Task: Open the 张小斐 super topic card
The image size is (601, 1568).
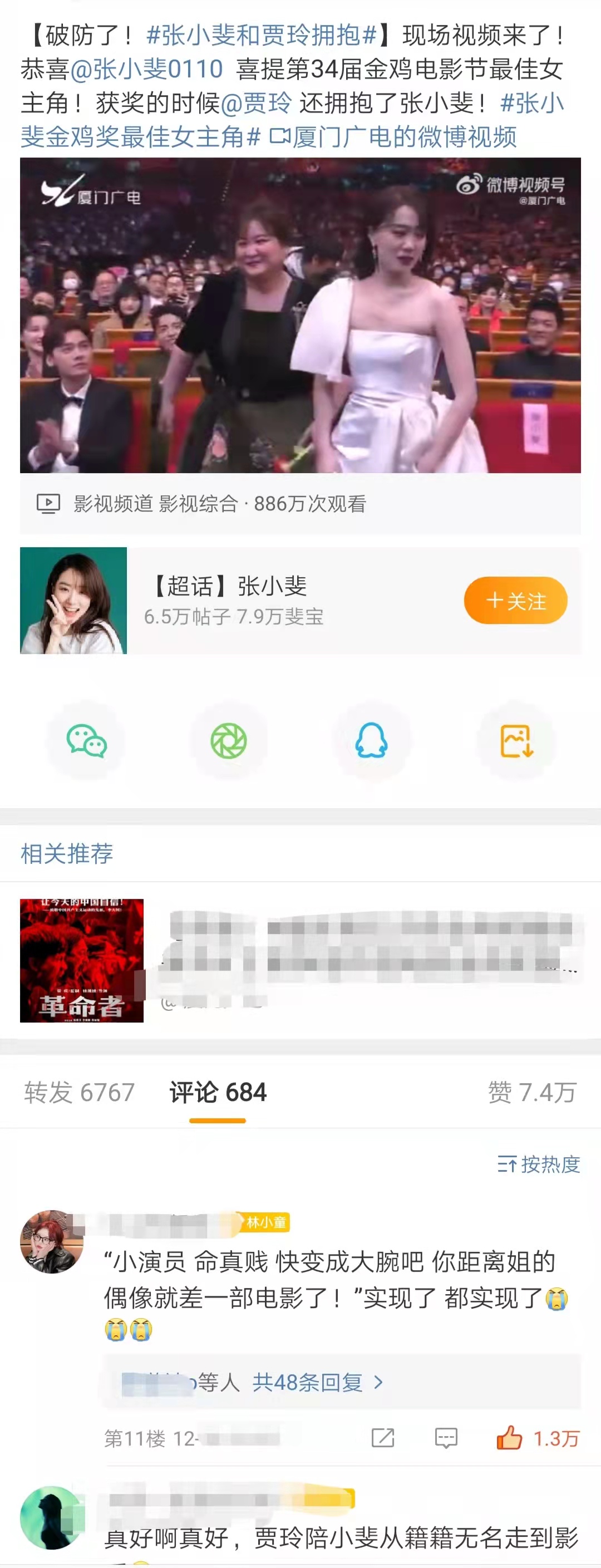Action: click(274, 600)
